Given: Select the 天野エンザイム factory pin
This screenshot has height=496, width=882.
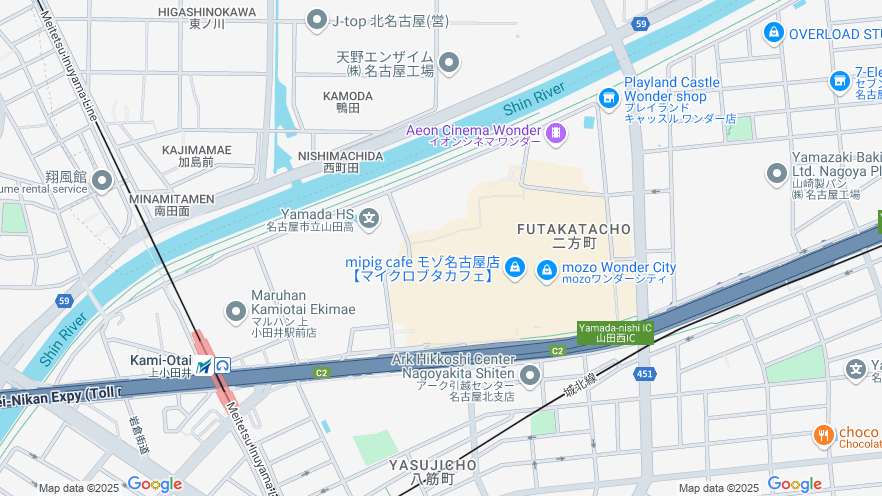Looking at the screenshot, I should coord(449,64).
